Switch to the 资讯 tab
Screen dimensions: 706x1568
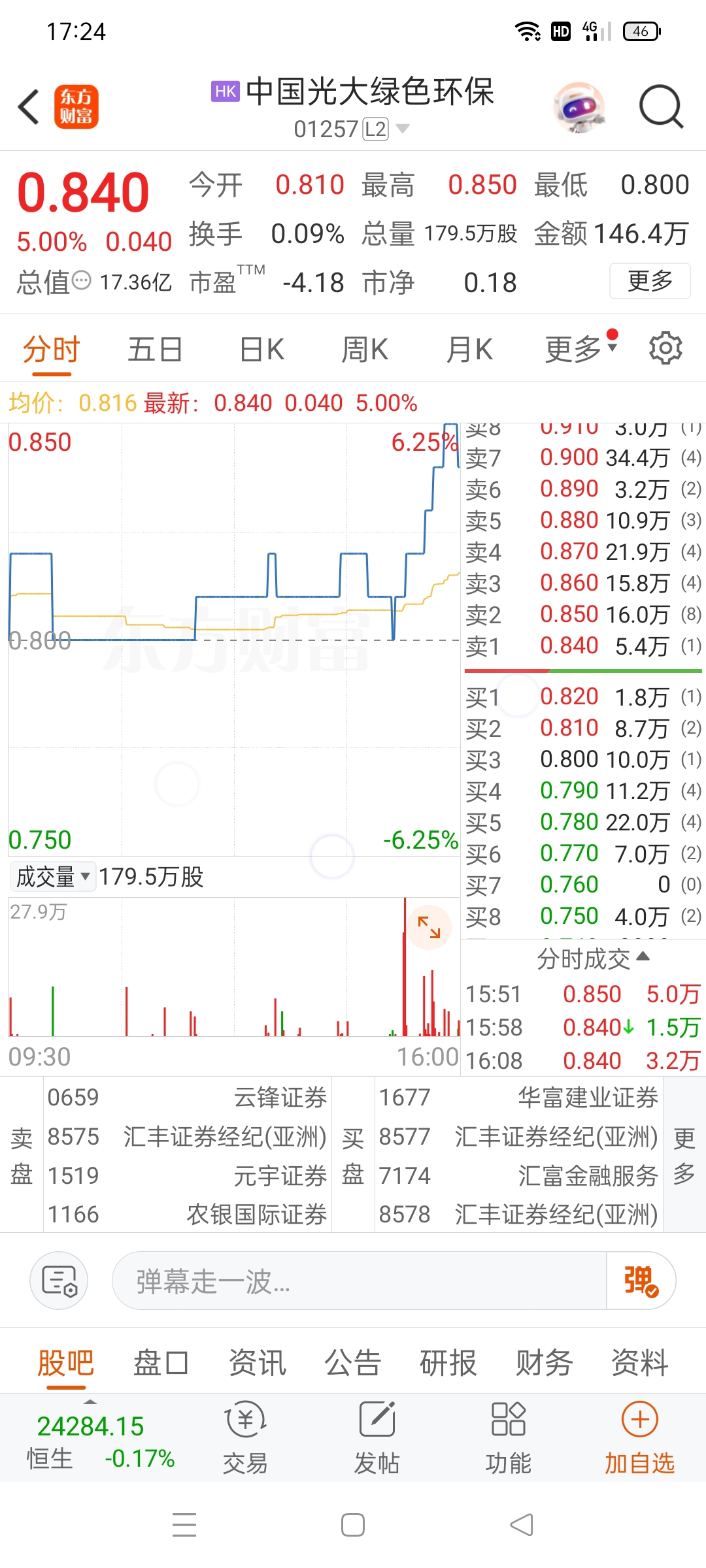[x=257, y=1363]
